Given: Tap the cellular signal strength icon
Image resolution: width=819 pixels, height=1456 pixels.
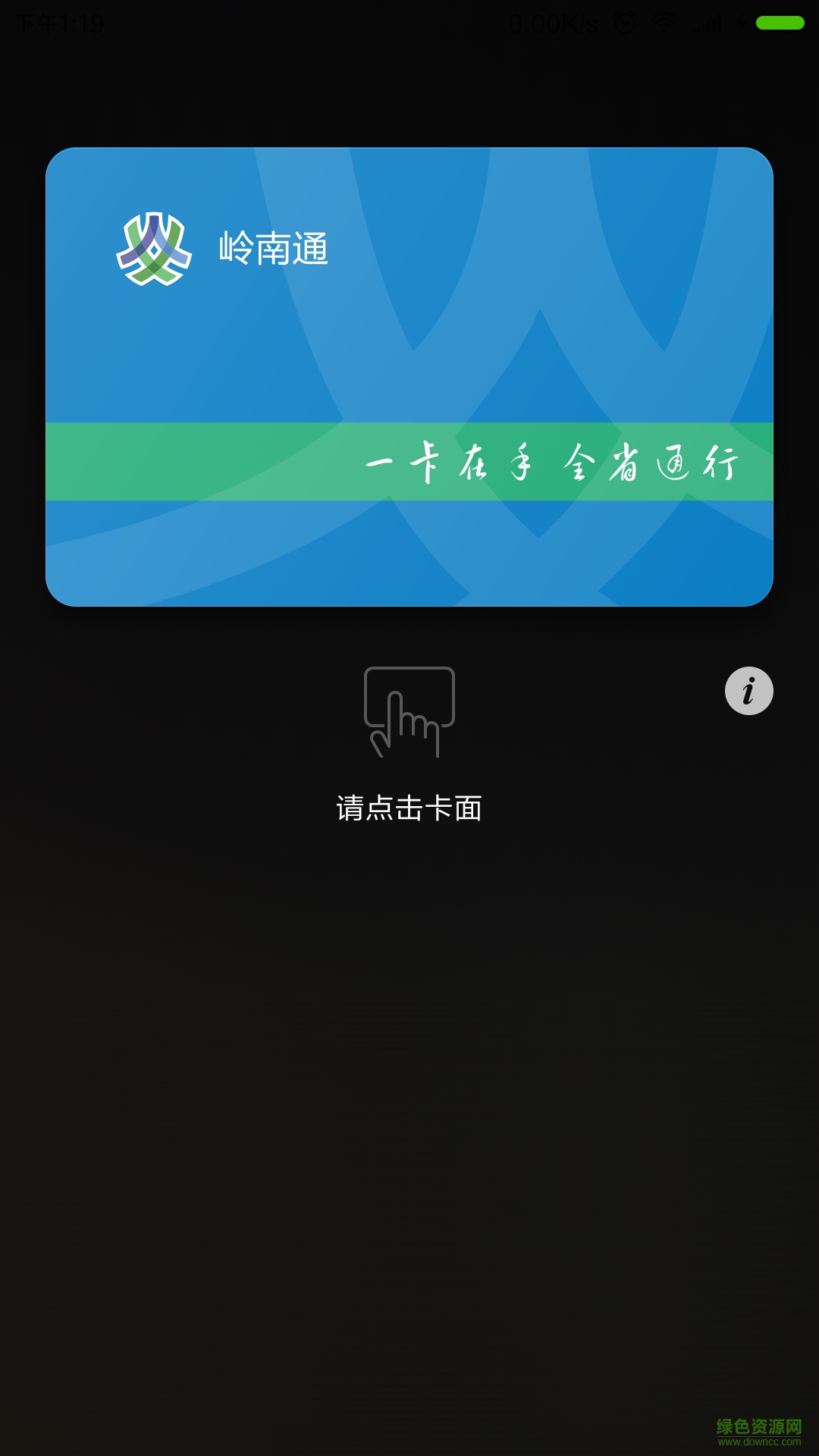Looking at the screenshot, I should point(708,21).
